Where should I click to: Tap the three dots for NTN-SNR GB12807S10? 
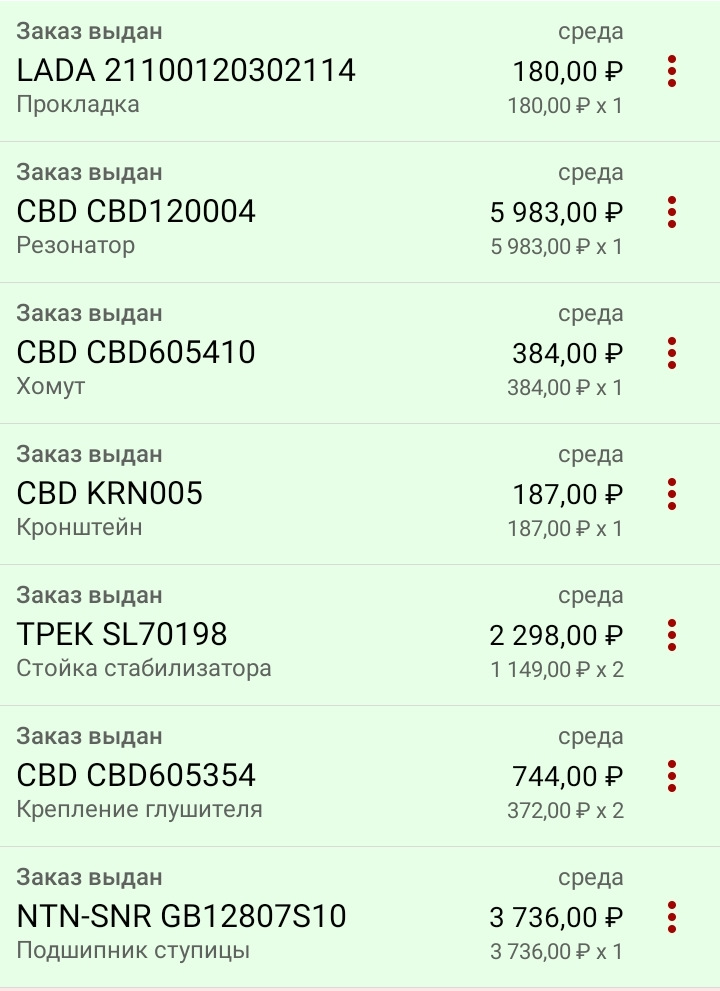pyautogui.click(x=672, y=917)
